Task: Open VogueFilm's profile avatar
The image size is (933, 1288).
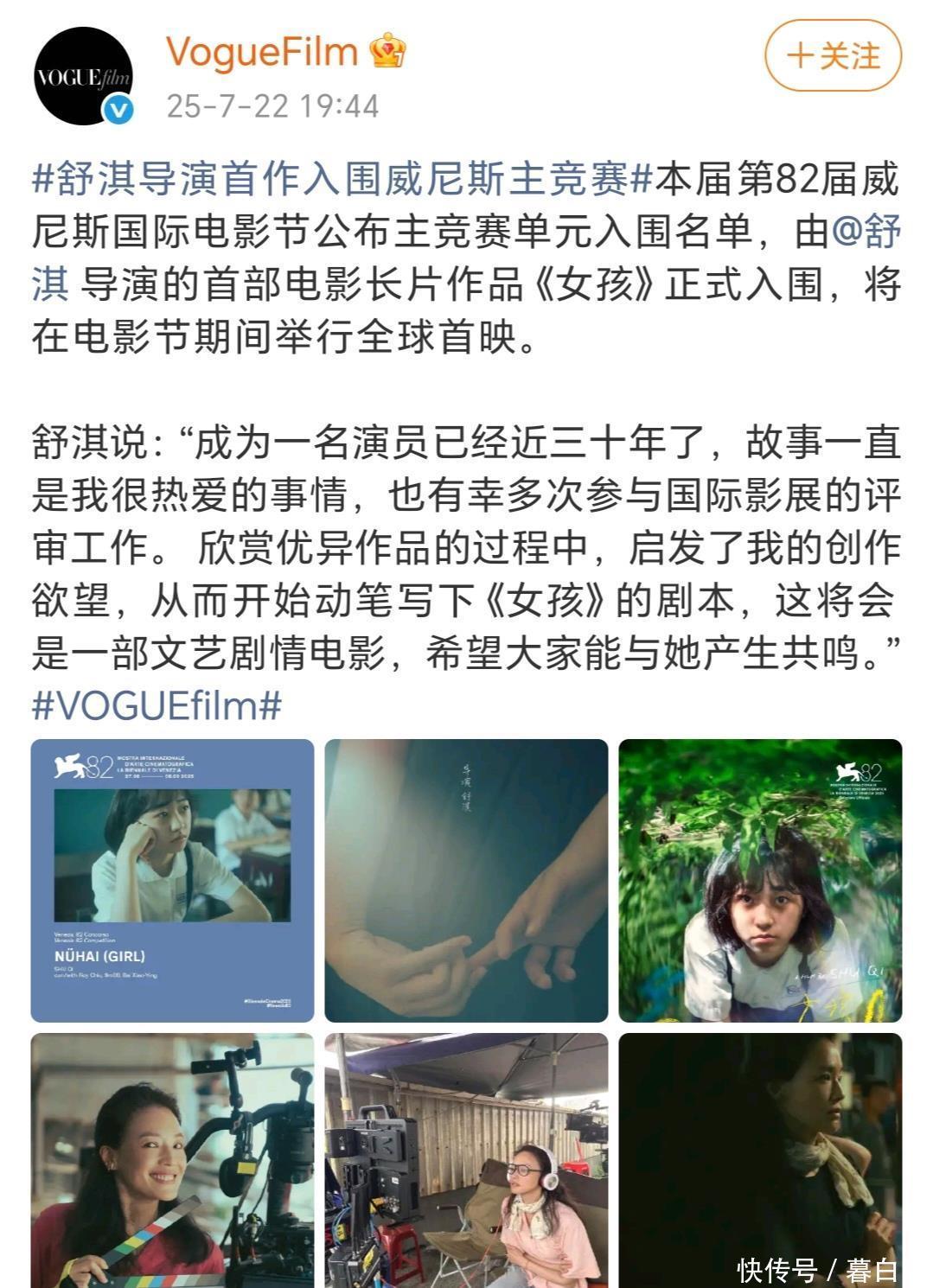Action: pyautogui.click(x=84, y=76)
